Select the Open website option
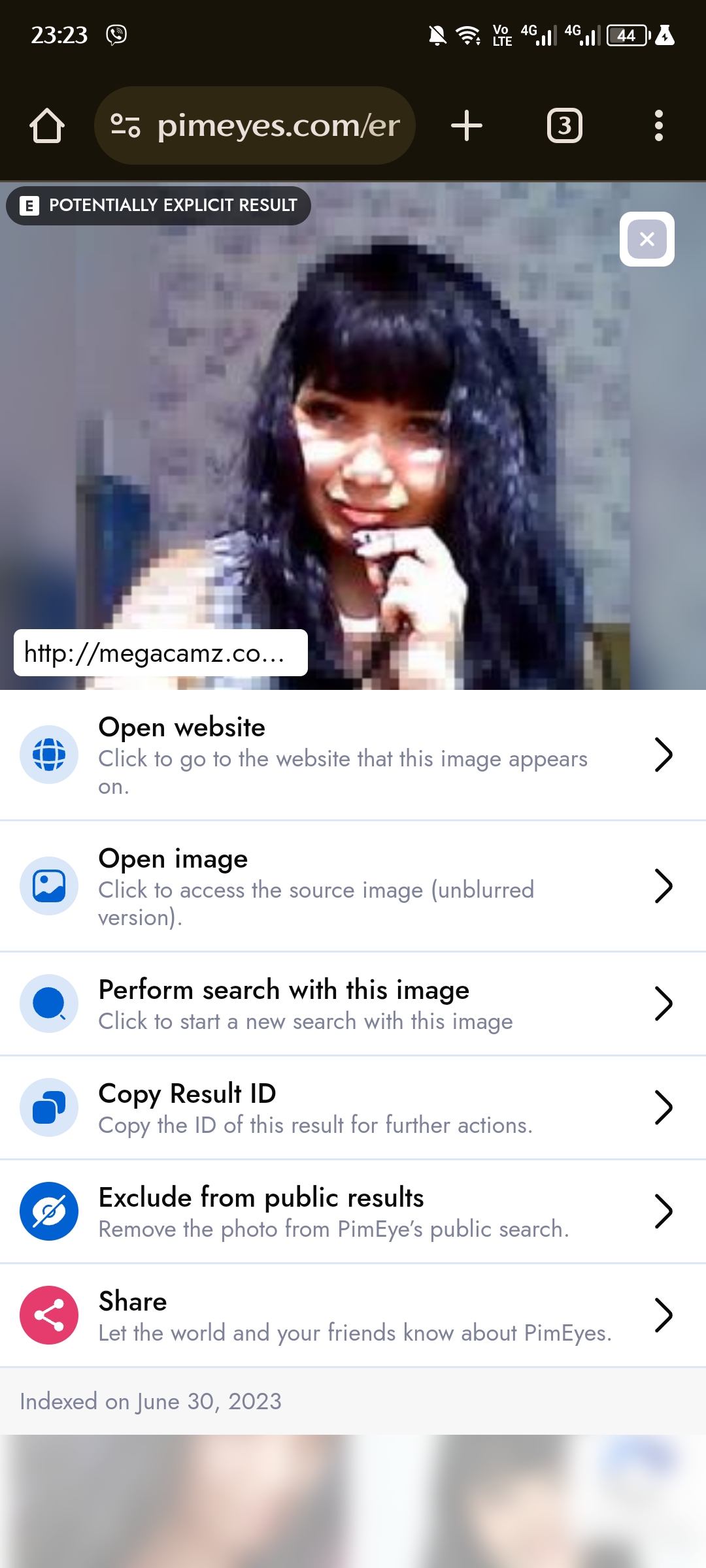This screenshot has height=1568, width=706. coord(353,755)
